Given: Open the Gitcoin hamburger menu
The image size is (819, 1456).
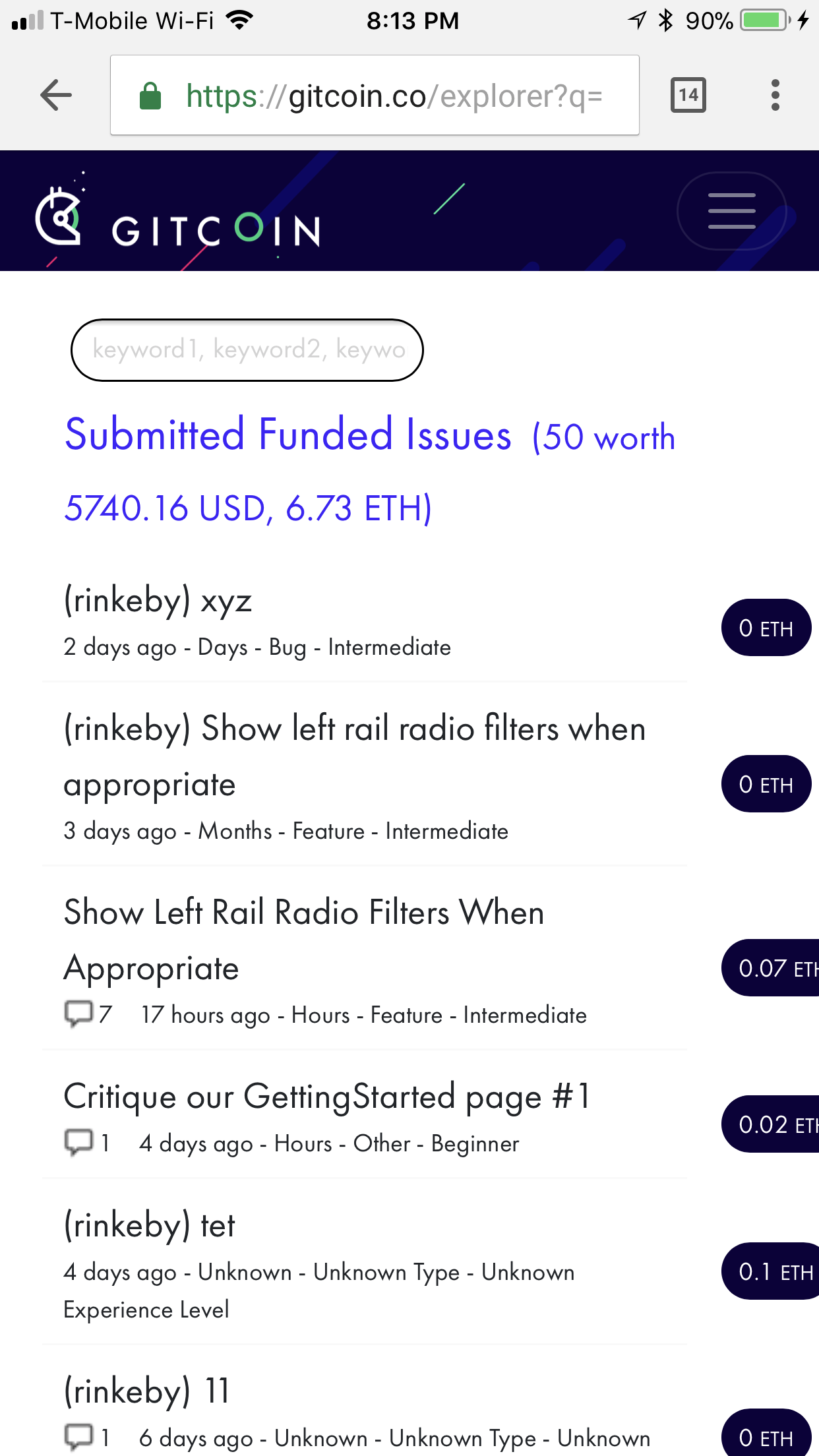Looking at the screenshot, I should pyautogui.click(x=731, y=211).
